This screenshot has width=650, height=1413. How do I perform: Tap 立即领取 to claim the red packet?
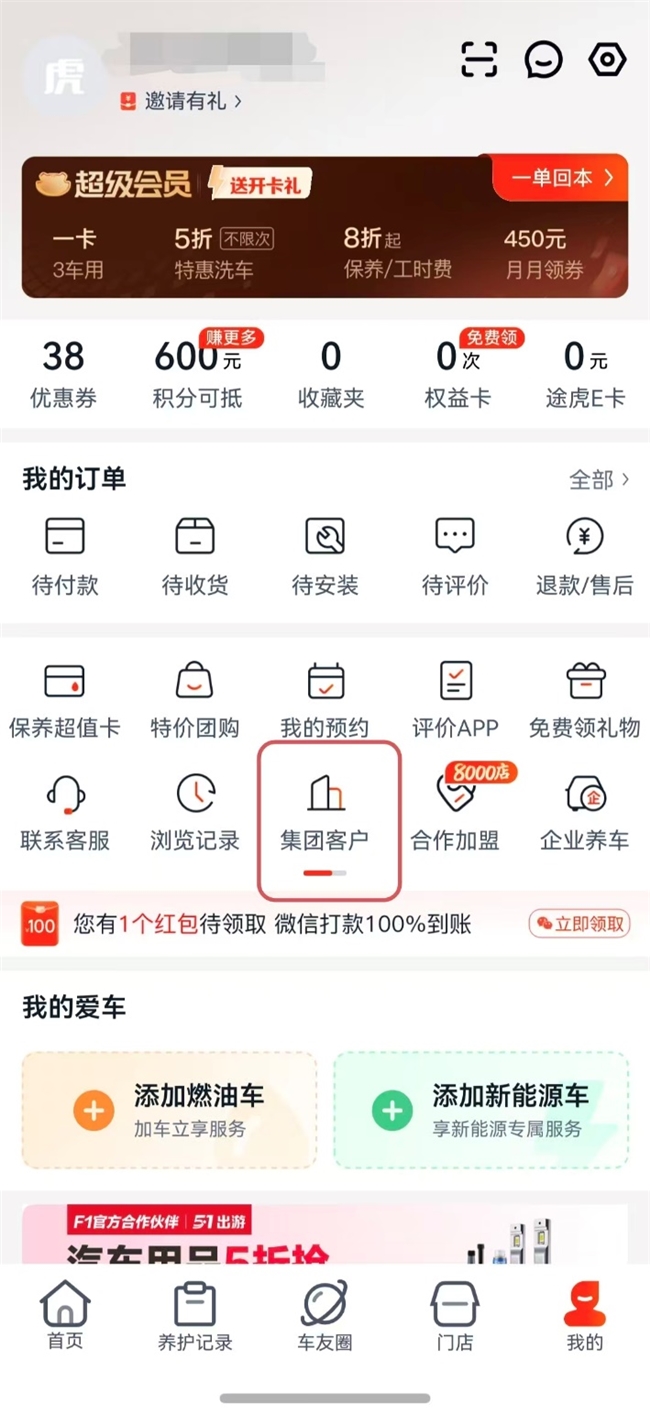[x=580, y=924]
